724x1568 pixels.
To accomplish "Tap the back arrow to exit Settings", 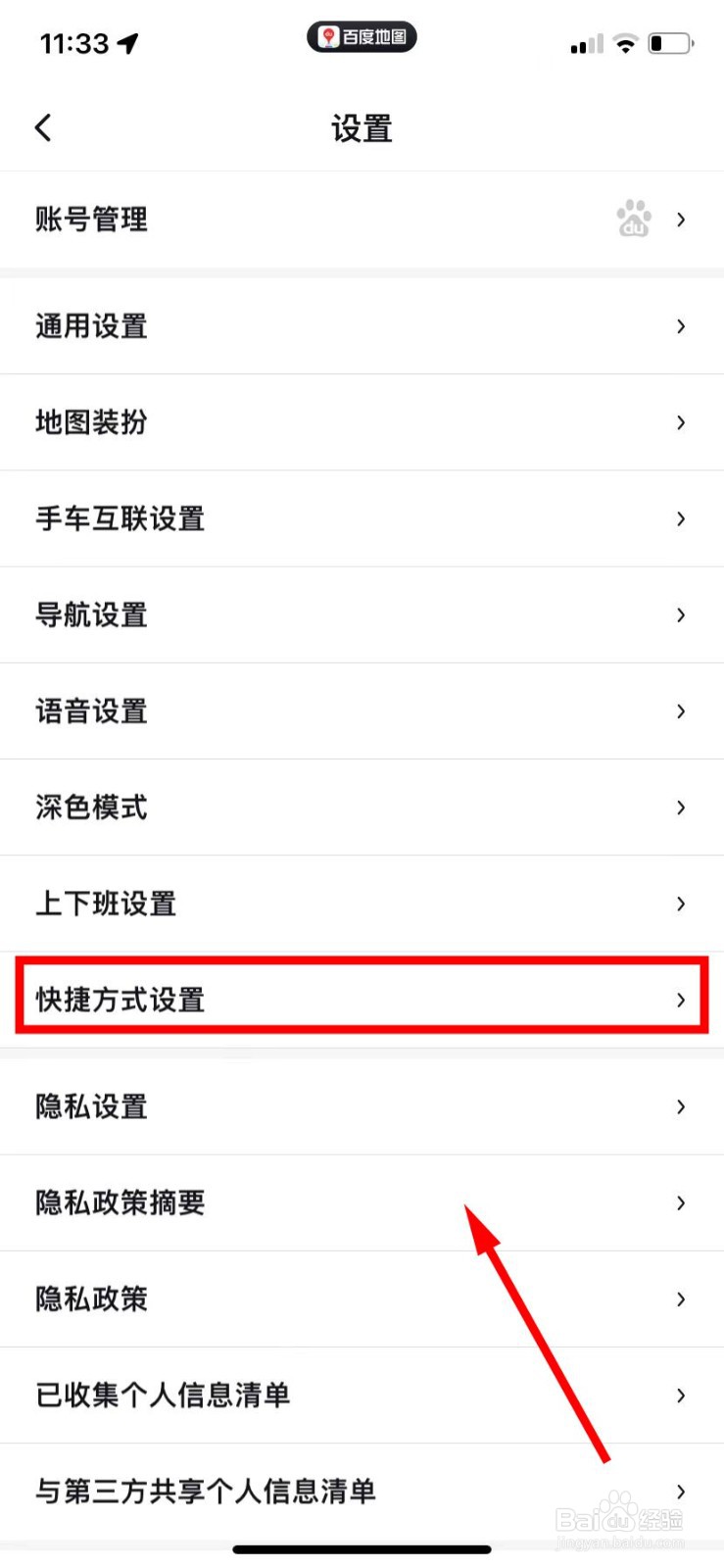I will (x=43, y=127).
